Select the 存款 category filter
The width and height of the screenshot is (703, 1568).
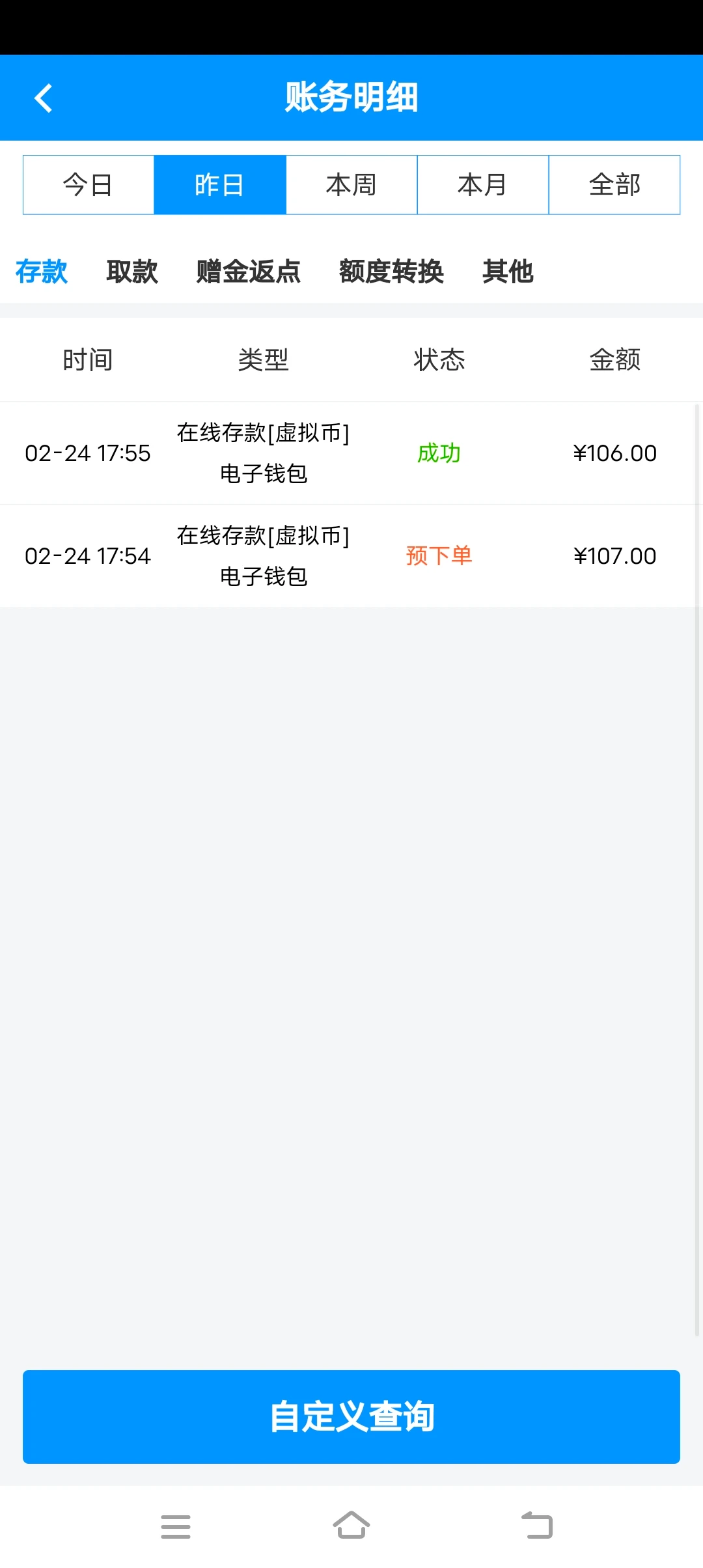(42, 272)
